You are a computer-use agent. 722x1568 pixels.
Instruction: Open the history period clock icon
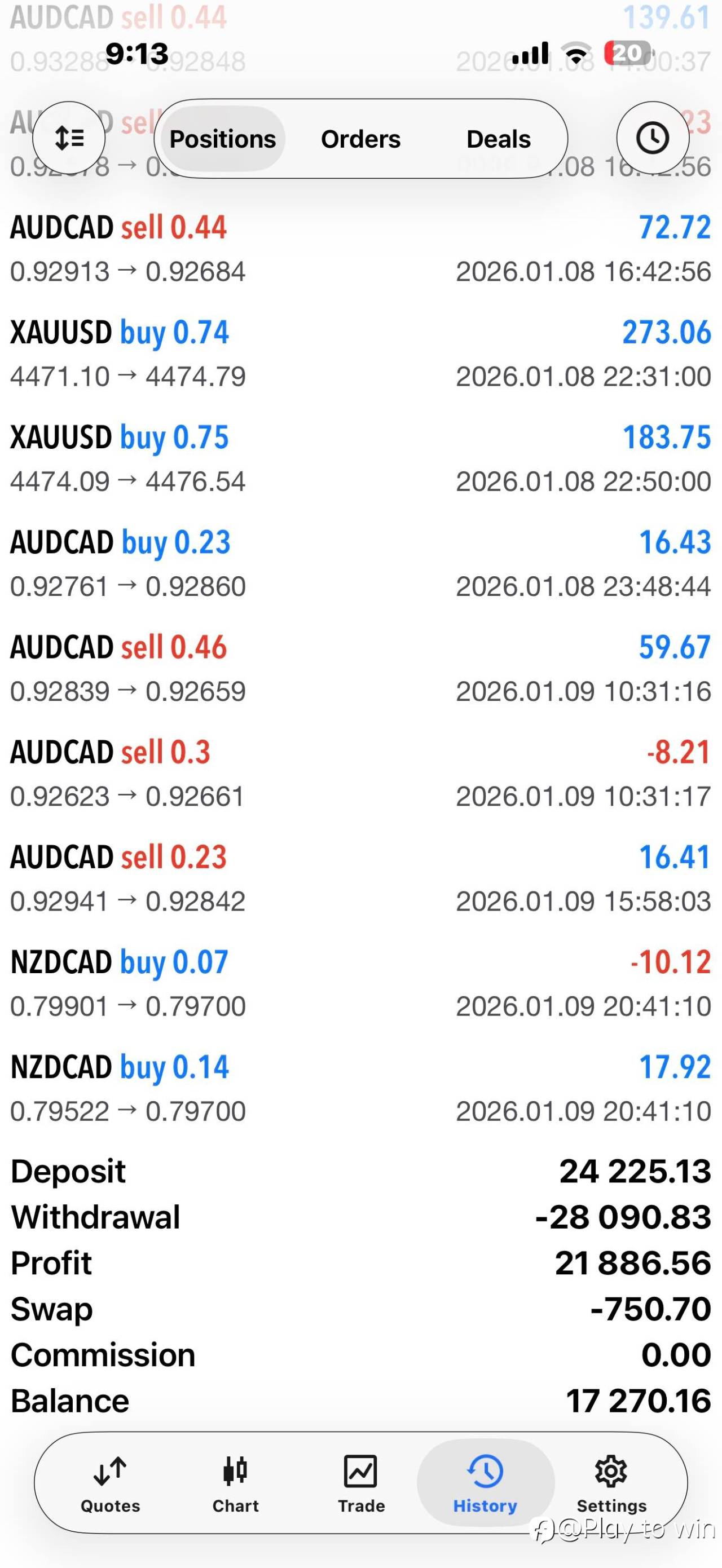coord(652,138)
